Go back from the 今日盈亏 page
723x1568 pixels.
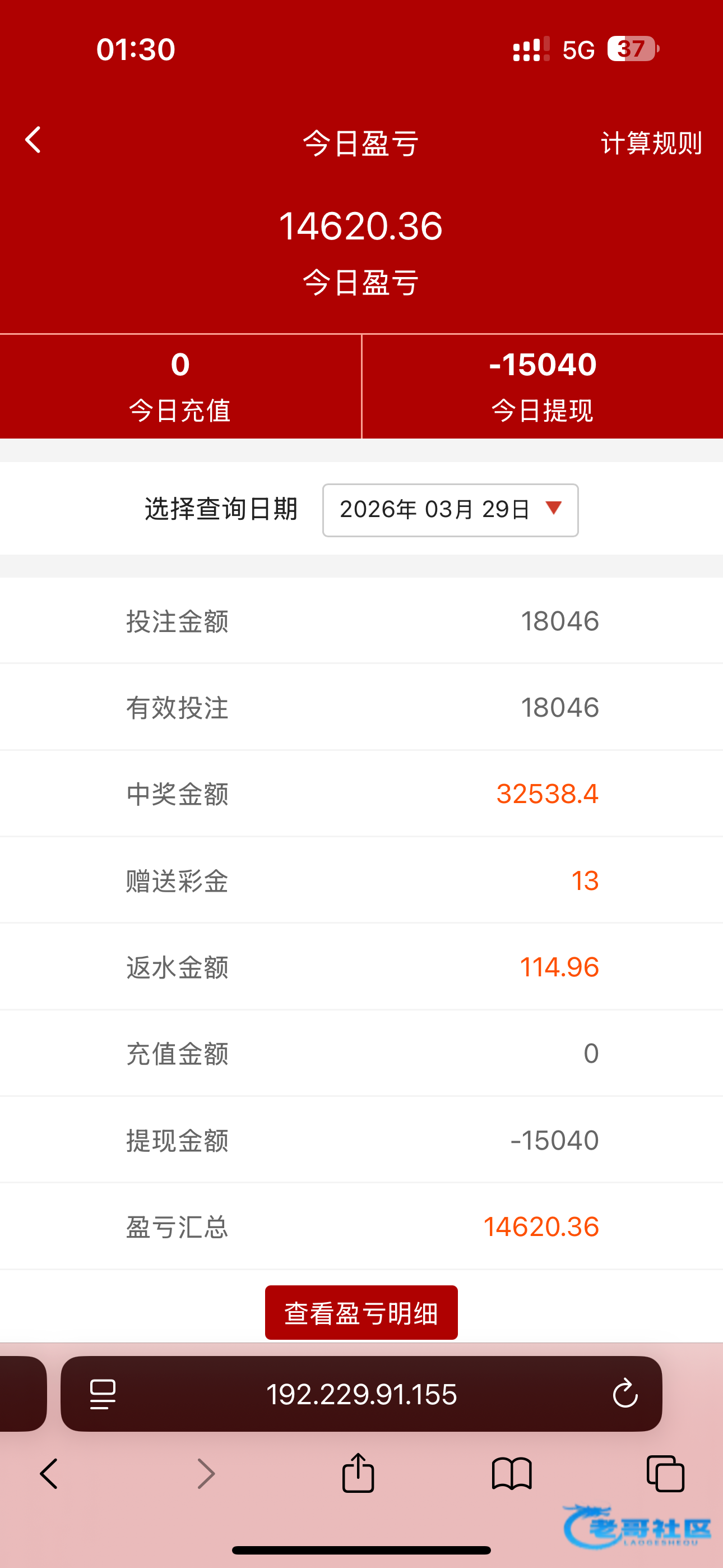point(33,141)
